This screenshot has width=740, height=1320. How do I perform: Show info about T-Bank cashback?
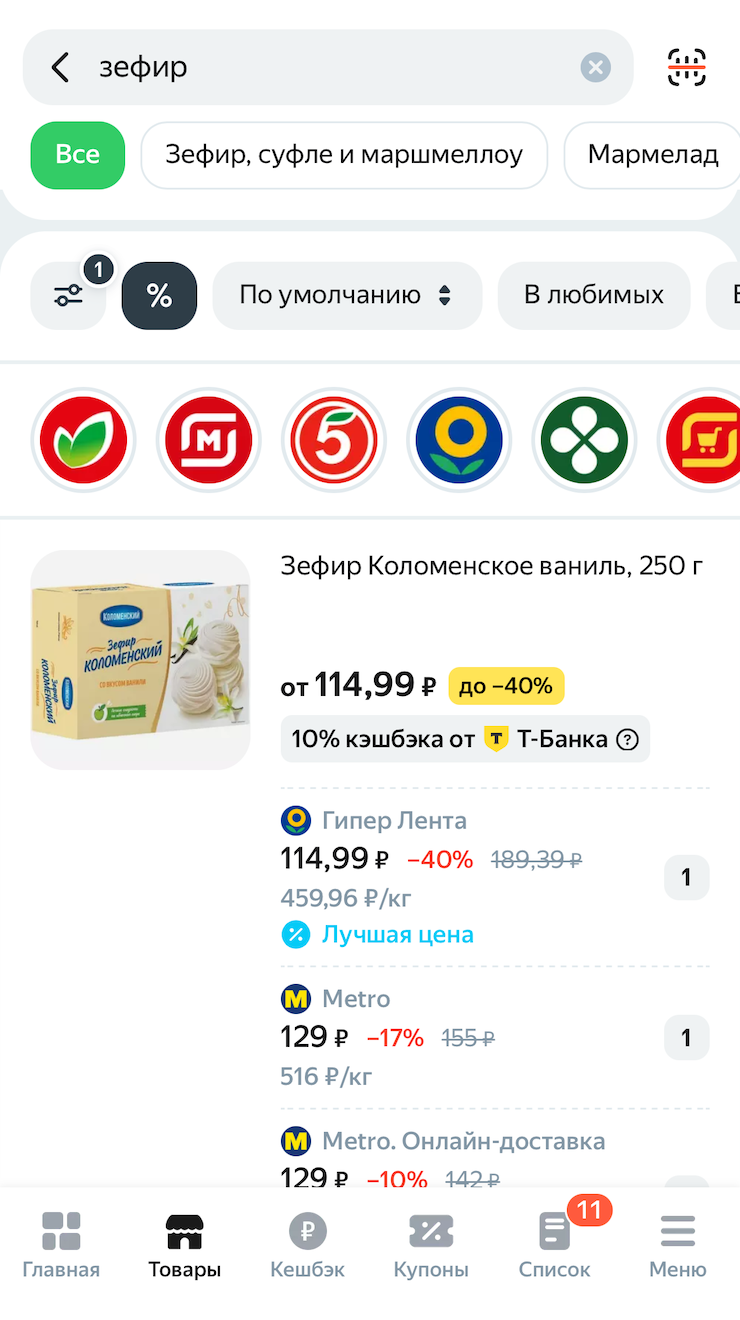pyautogui.click(x=627, y=740)
